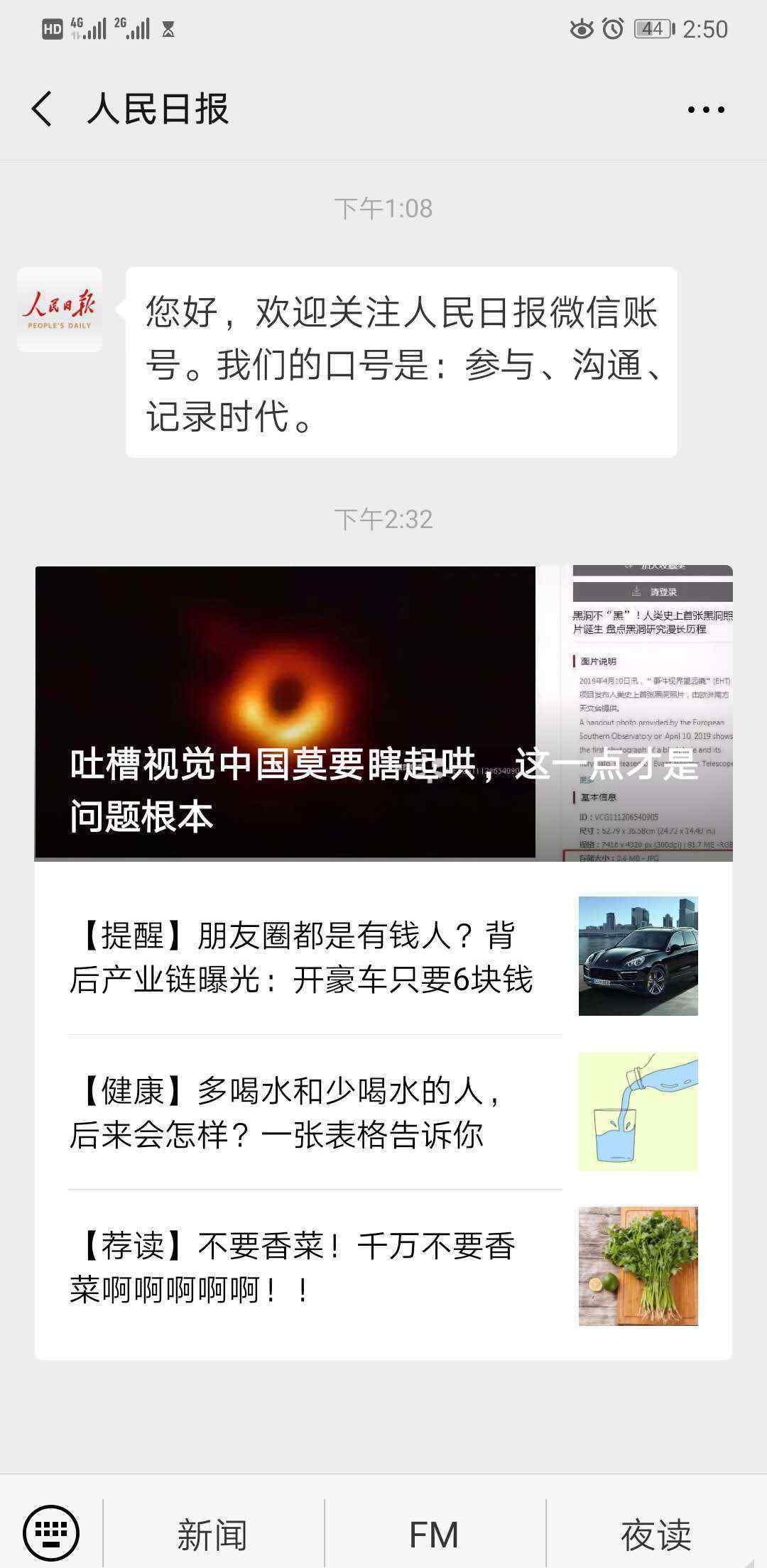Tap the 人民日报 account avatar
The image size is (767, 1568).
click(x=60, y=310)
